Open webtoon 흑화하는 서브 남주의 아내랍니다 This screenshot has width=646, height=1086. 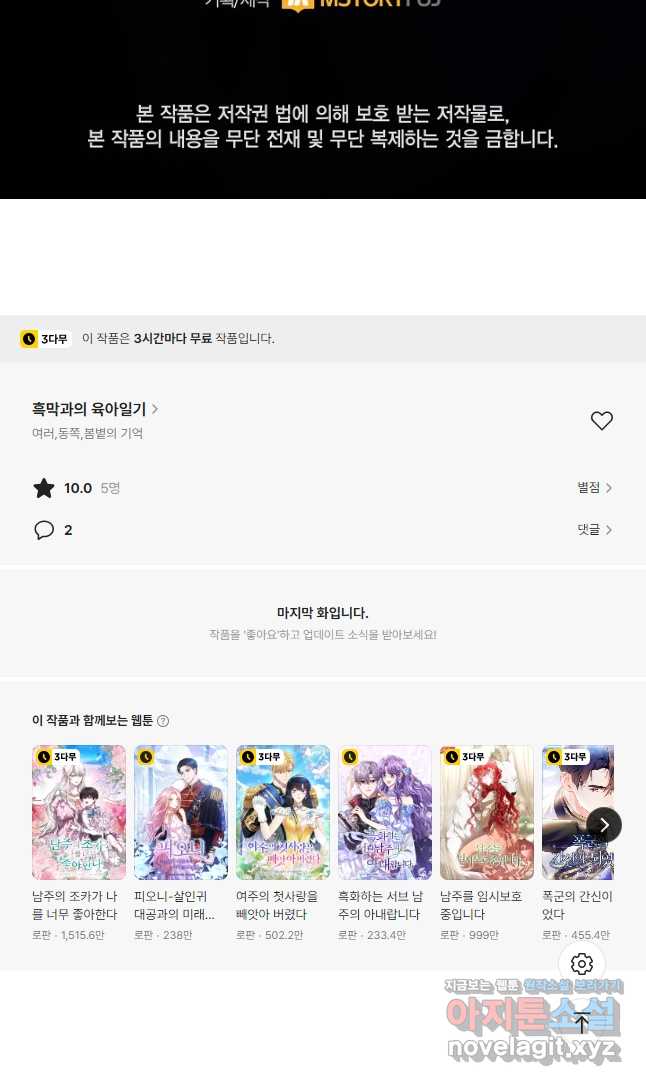click(x=385, y=812)
